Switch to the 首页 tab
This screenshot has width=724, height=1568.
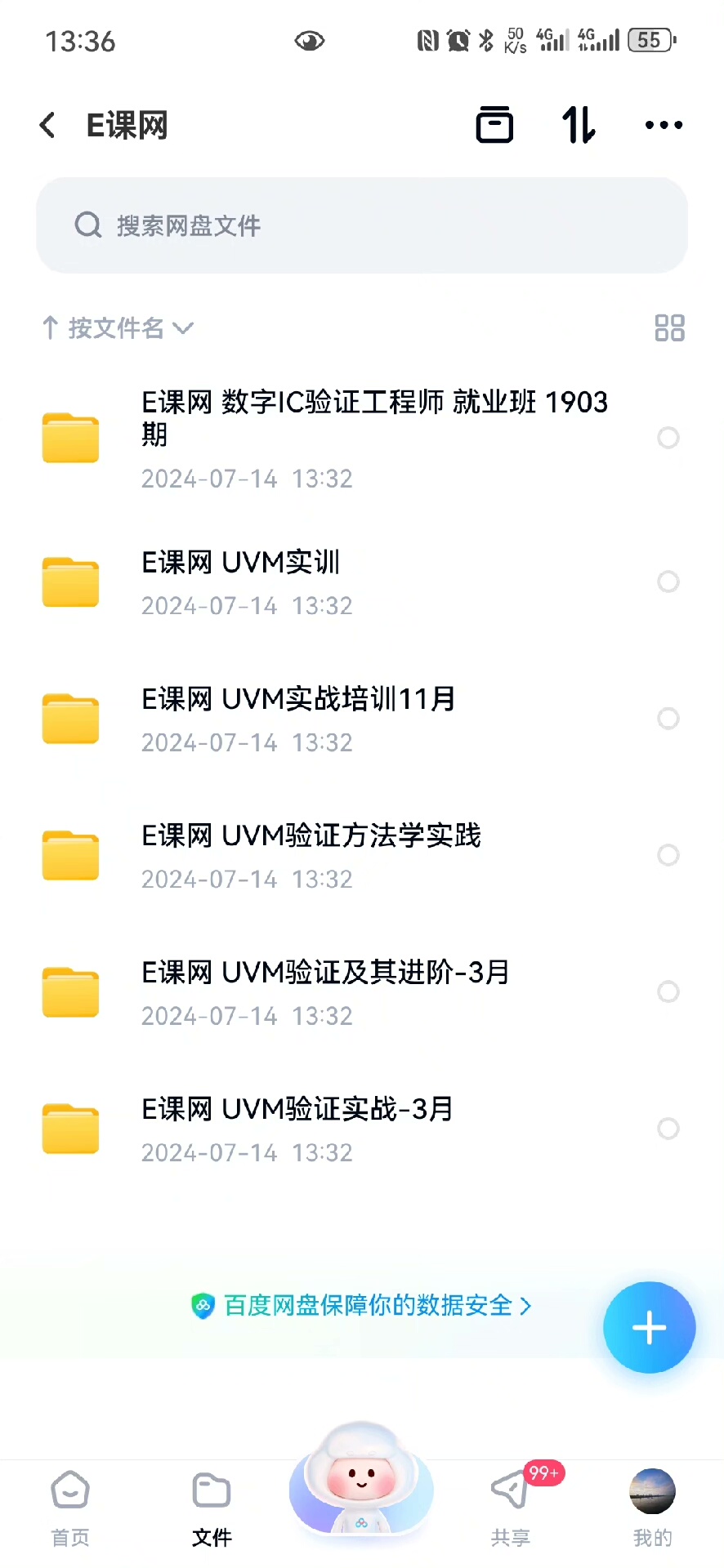click(x=70, y=1509)
